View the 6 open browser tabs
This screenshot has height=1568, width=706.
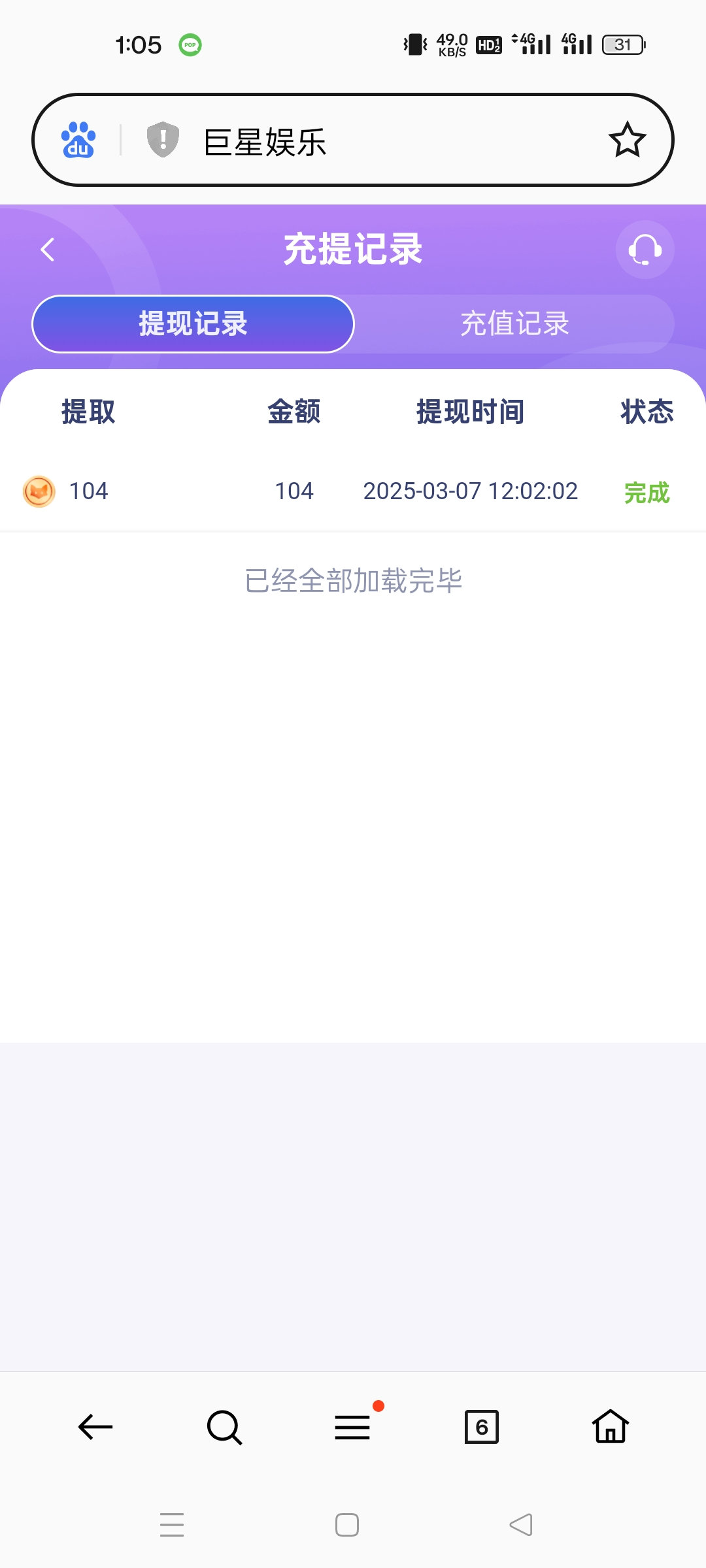point(482,1427)
